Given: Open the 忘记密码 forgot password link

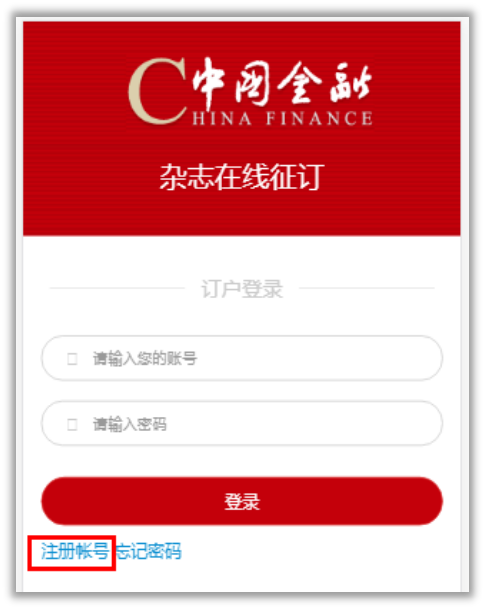Looking at the screenshot, I should tap(148, 551).
